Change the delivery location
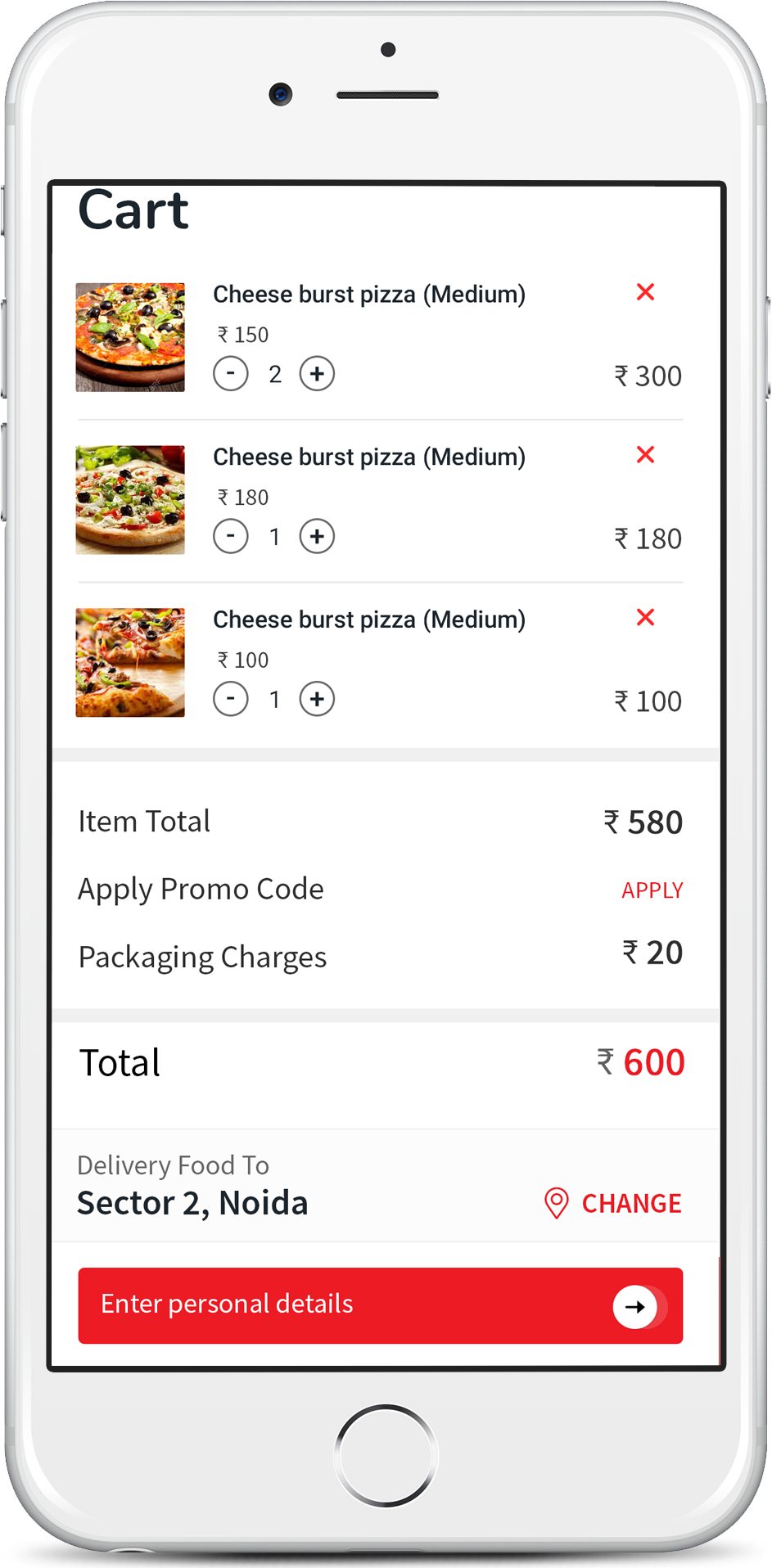This screenshot has height=1568, width=772. click(x=613, y=1204)
